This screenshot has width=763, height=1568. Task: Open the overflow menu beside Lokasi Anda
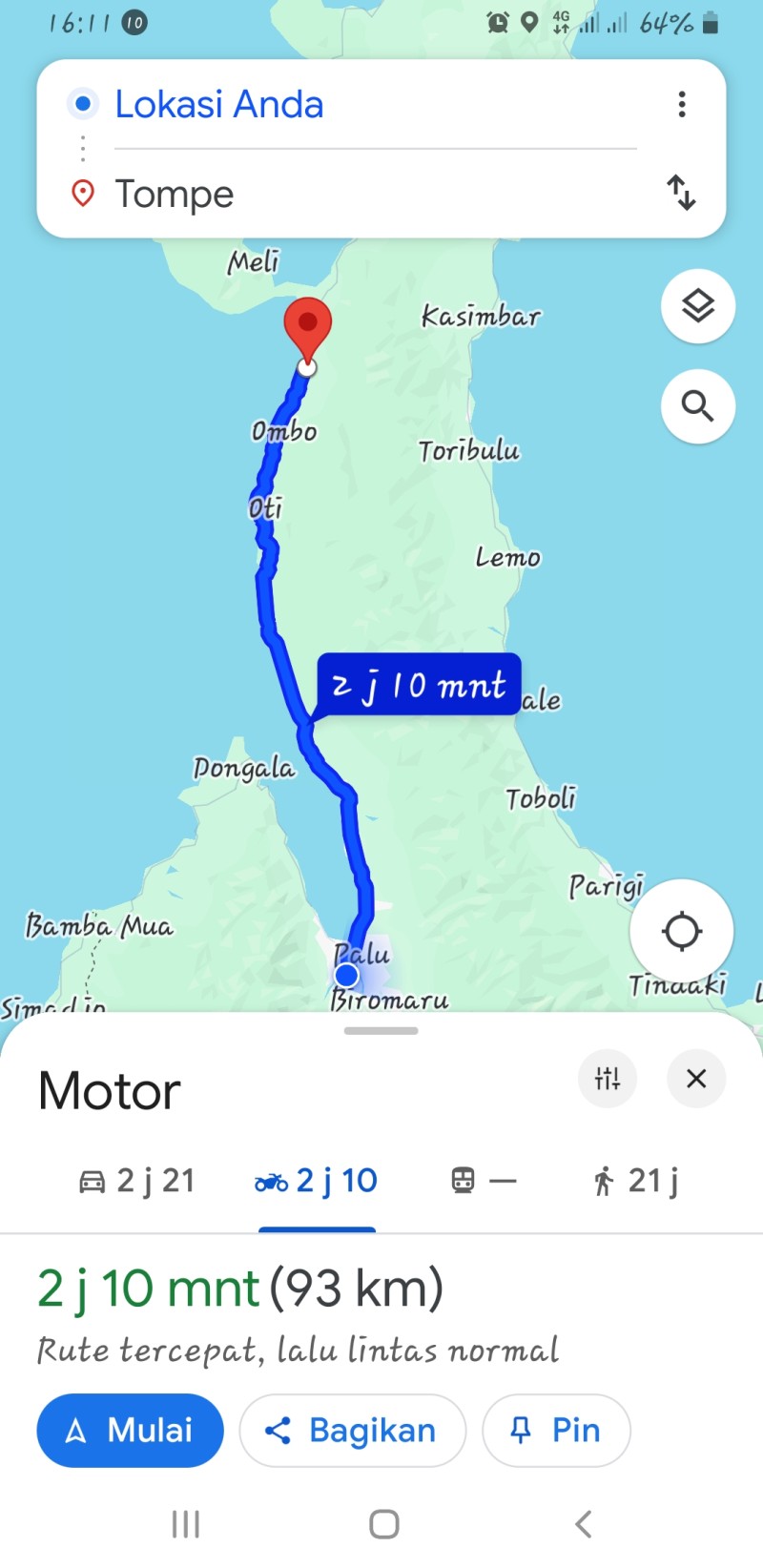click(681, 104)
